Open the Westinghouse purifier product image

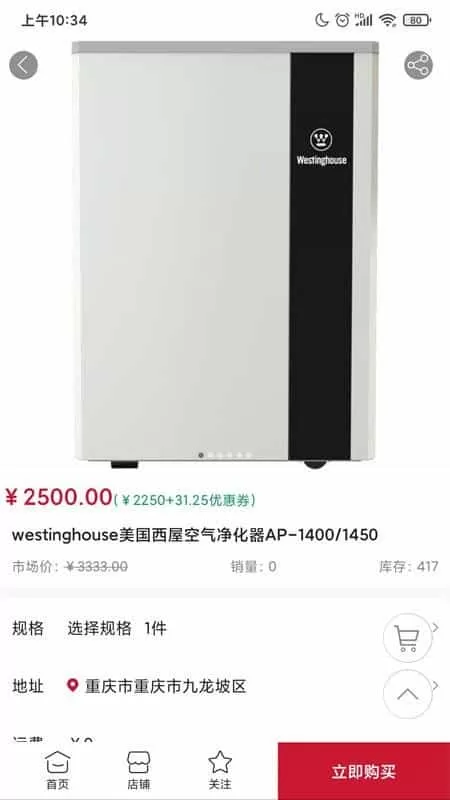click(225, 251)
